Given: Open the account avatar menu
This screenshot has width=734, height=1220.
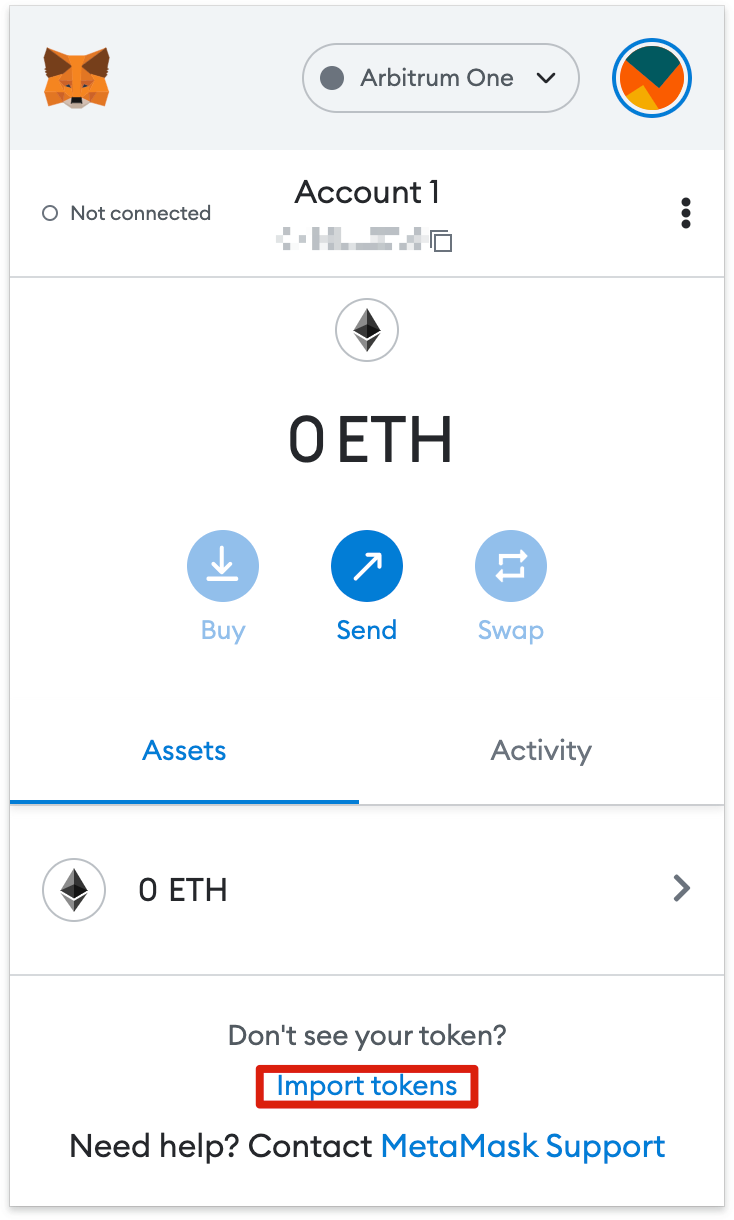Looking at the screenshot, I should [x=652, y=78].
